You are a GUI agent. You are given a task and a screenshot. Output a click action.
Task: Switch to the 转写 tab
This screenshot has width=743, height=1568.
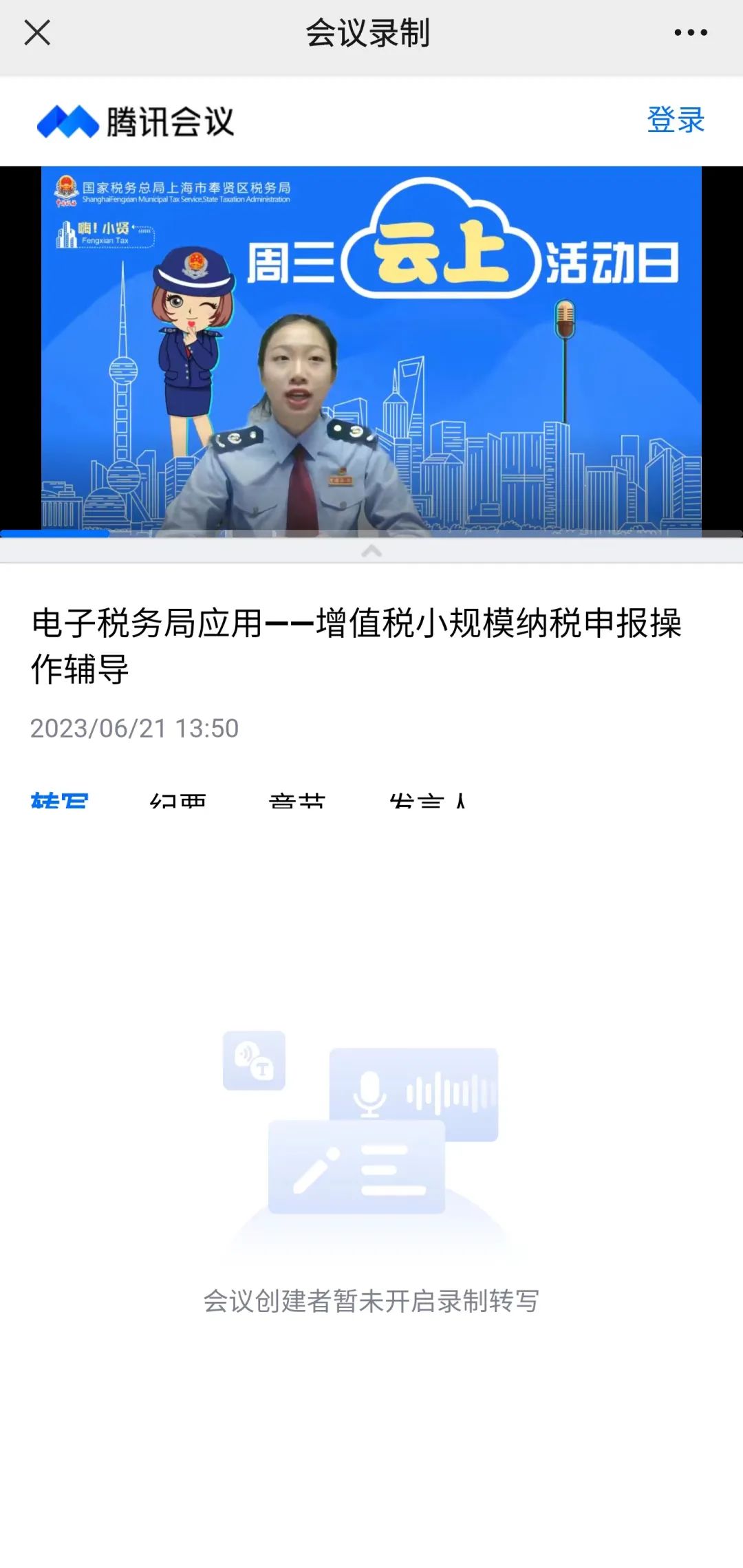[x=60, y=800]
